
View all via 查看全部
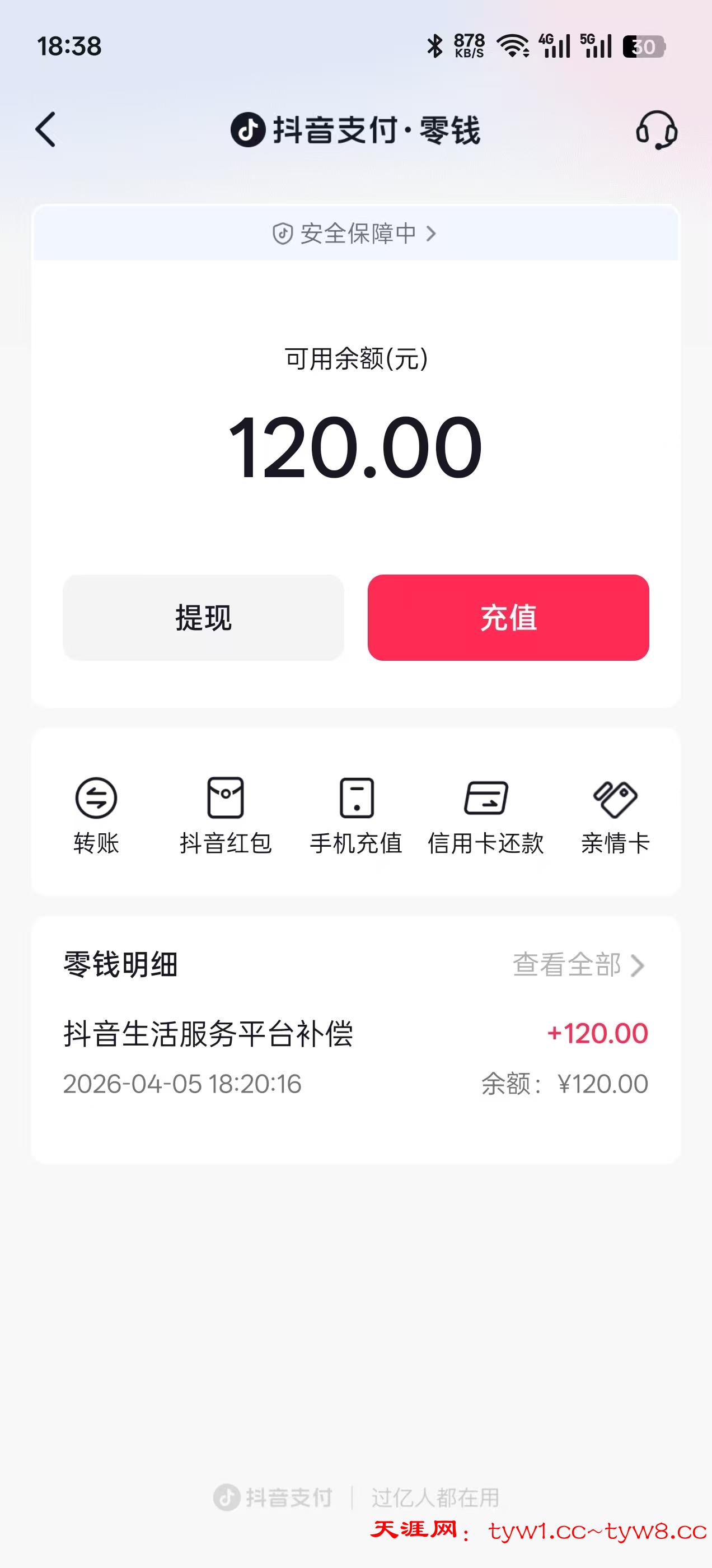[578, 965]
